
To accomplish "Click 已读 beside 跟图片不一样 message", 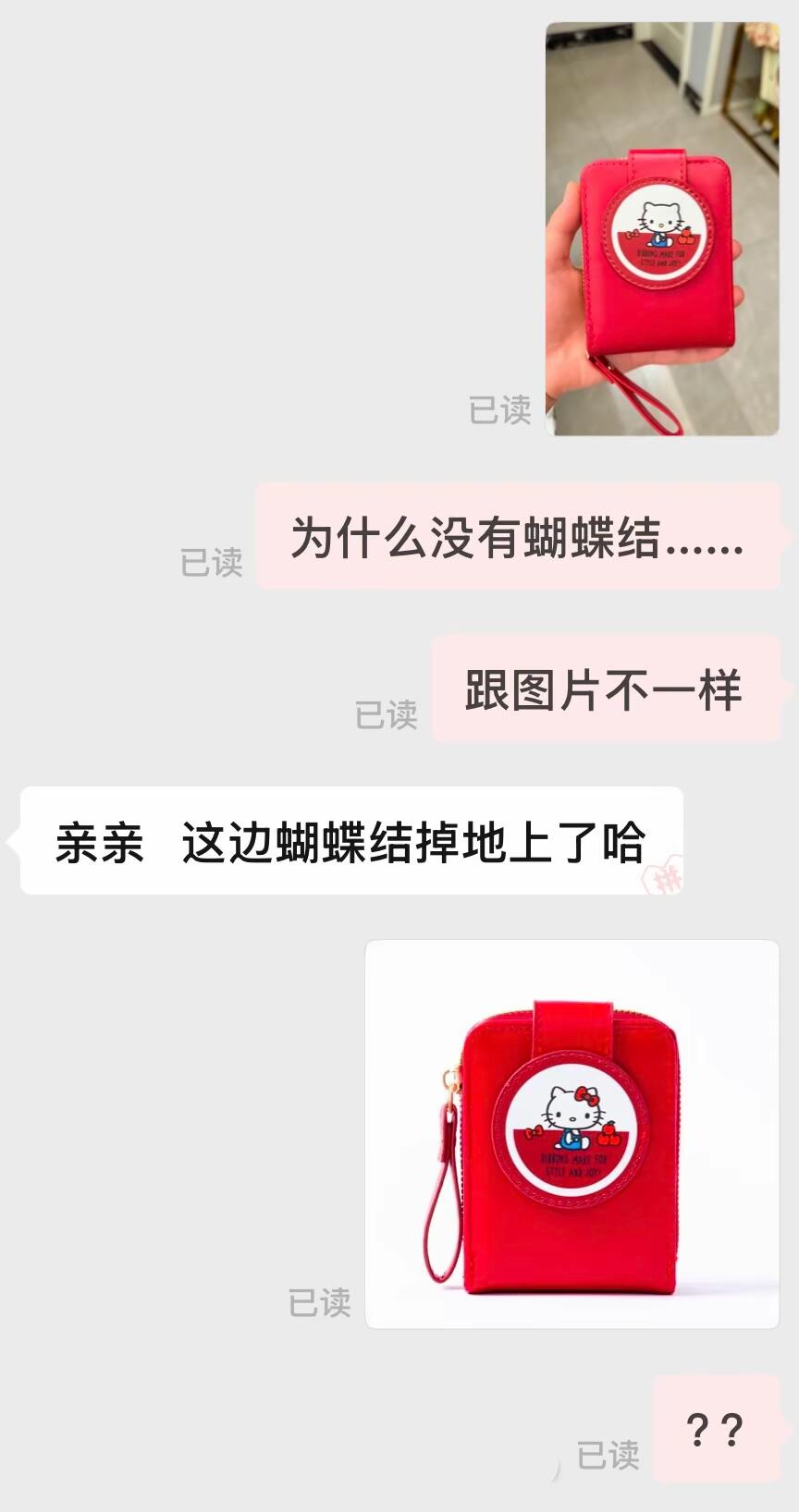I will click(x=388, y=716).
